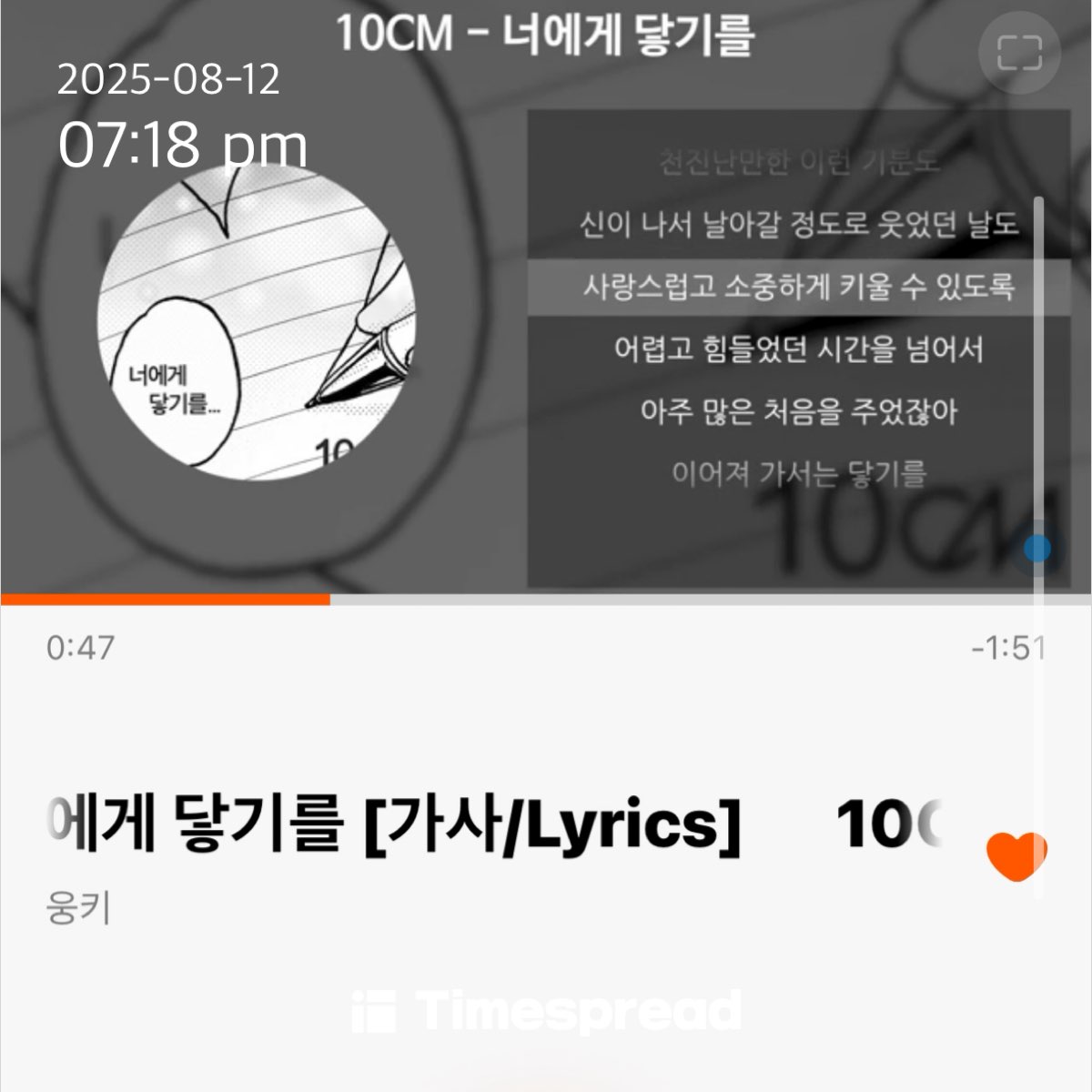The width and height of the screenshot is (1092, 1092).
Task: Tap the orange heart to unlike track
Action: [x=1016, y=855]
